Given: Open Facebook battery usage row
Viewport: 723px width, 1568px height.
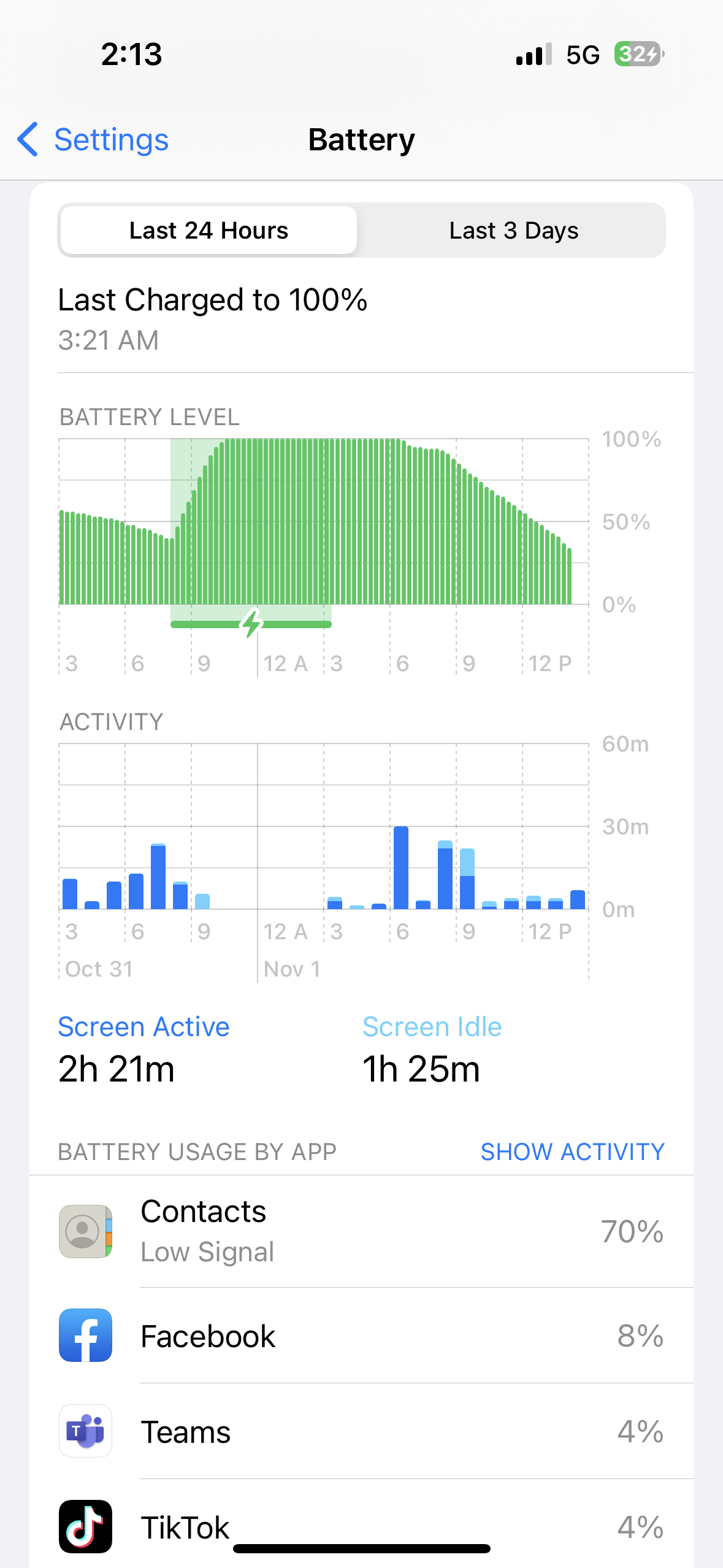Looking at the screenshot, I should pos(362,1335).
